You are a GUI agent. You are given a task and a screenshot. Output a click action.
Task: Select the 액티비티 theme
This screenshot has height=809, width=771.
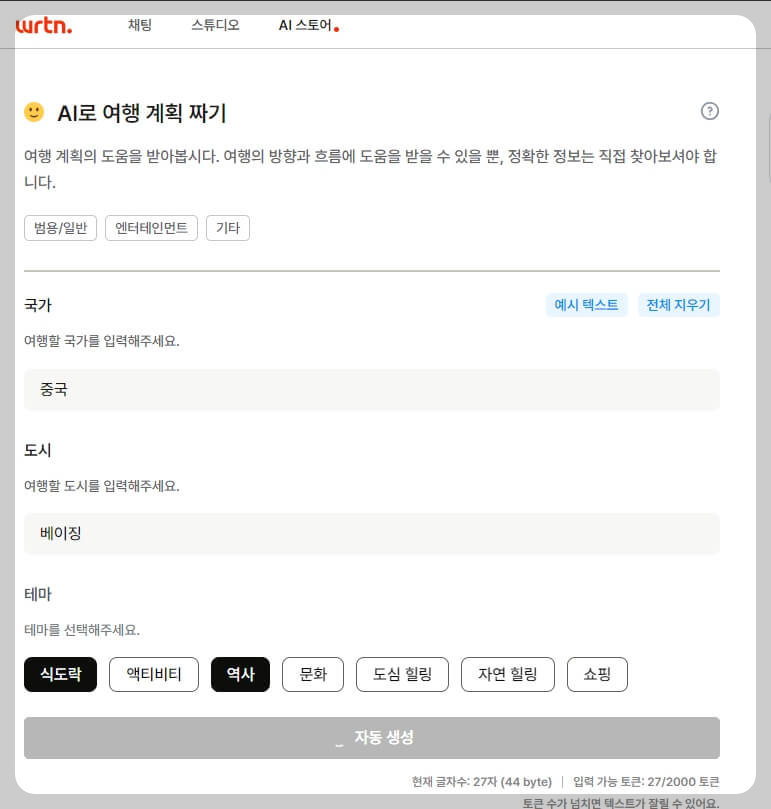[x=153, y=674]
